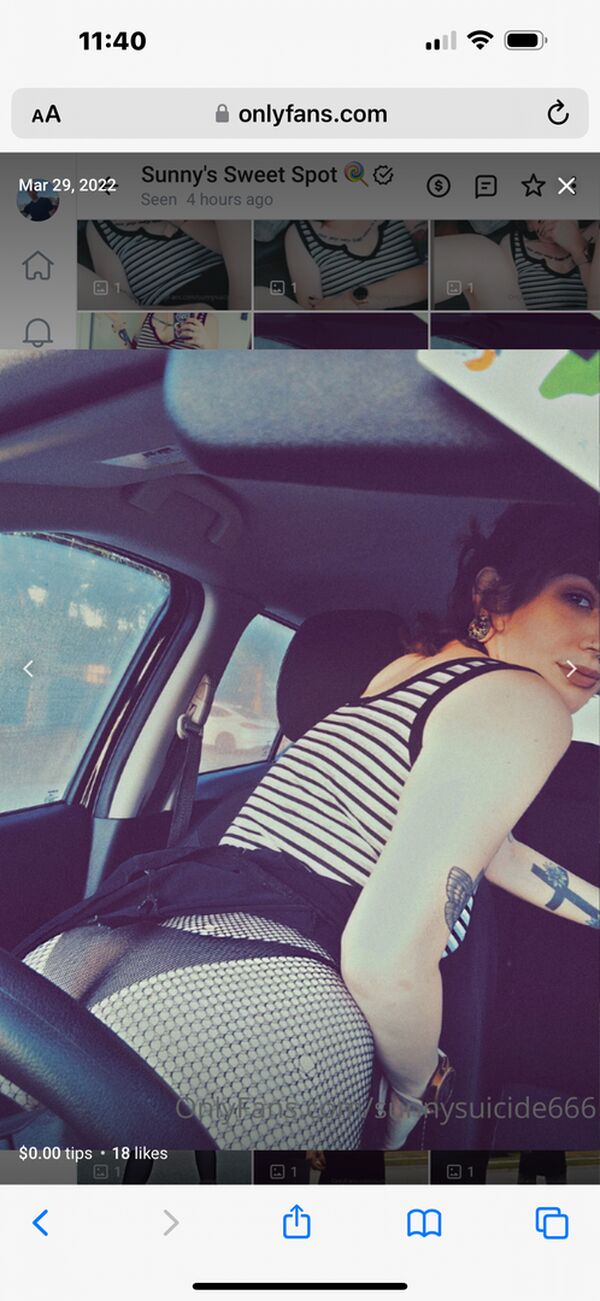This screenshot has height=1301, width=600.
Task: Show the next photo
Action: (x=571, y=670)
